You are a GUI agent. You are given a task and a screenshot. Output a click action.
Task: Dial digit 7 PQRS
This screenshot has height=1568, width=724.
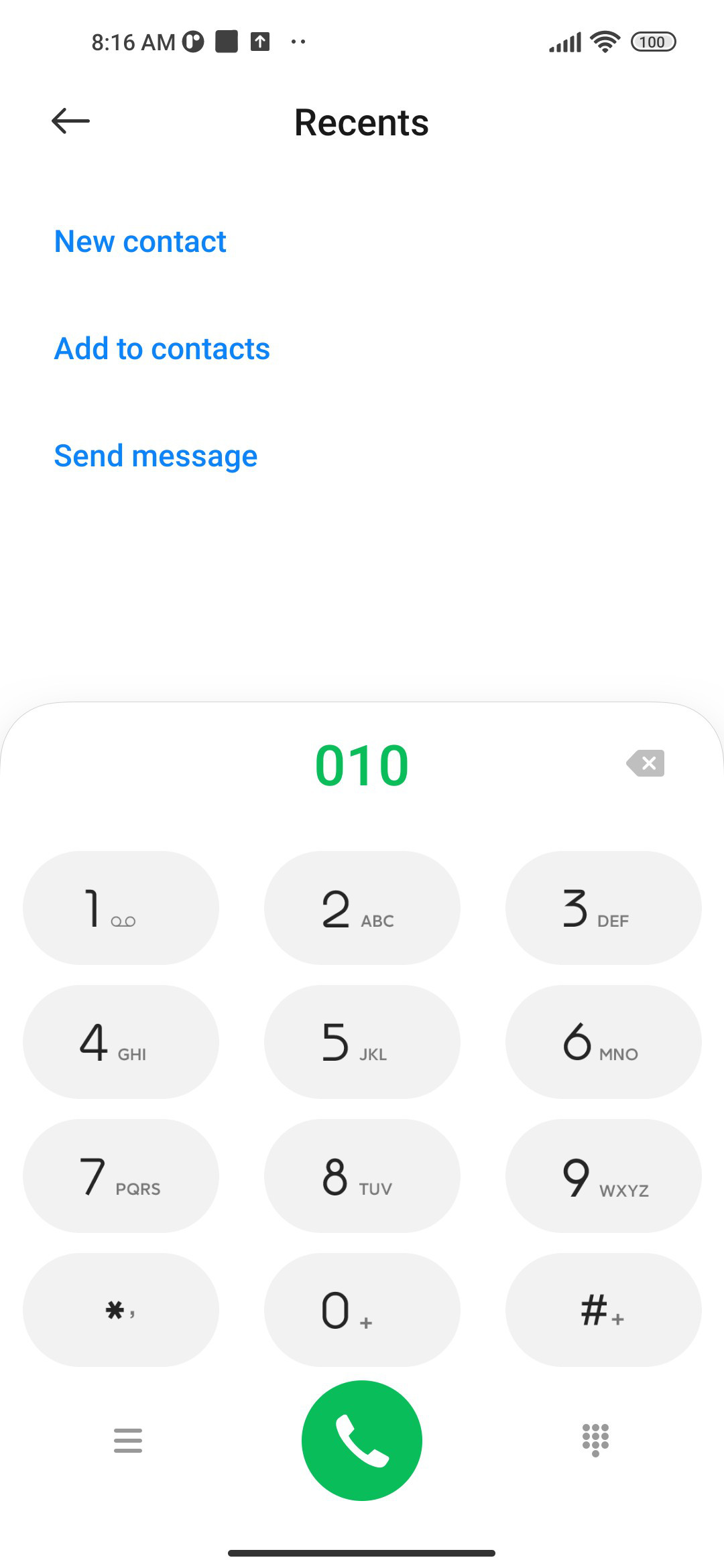pyautogui.click(x=121, y=1176)
